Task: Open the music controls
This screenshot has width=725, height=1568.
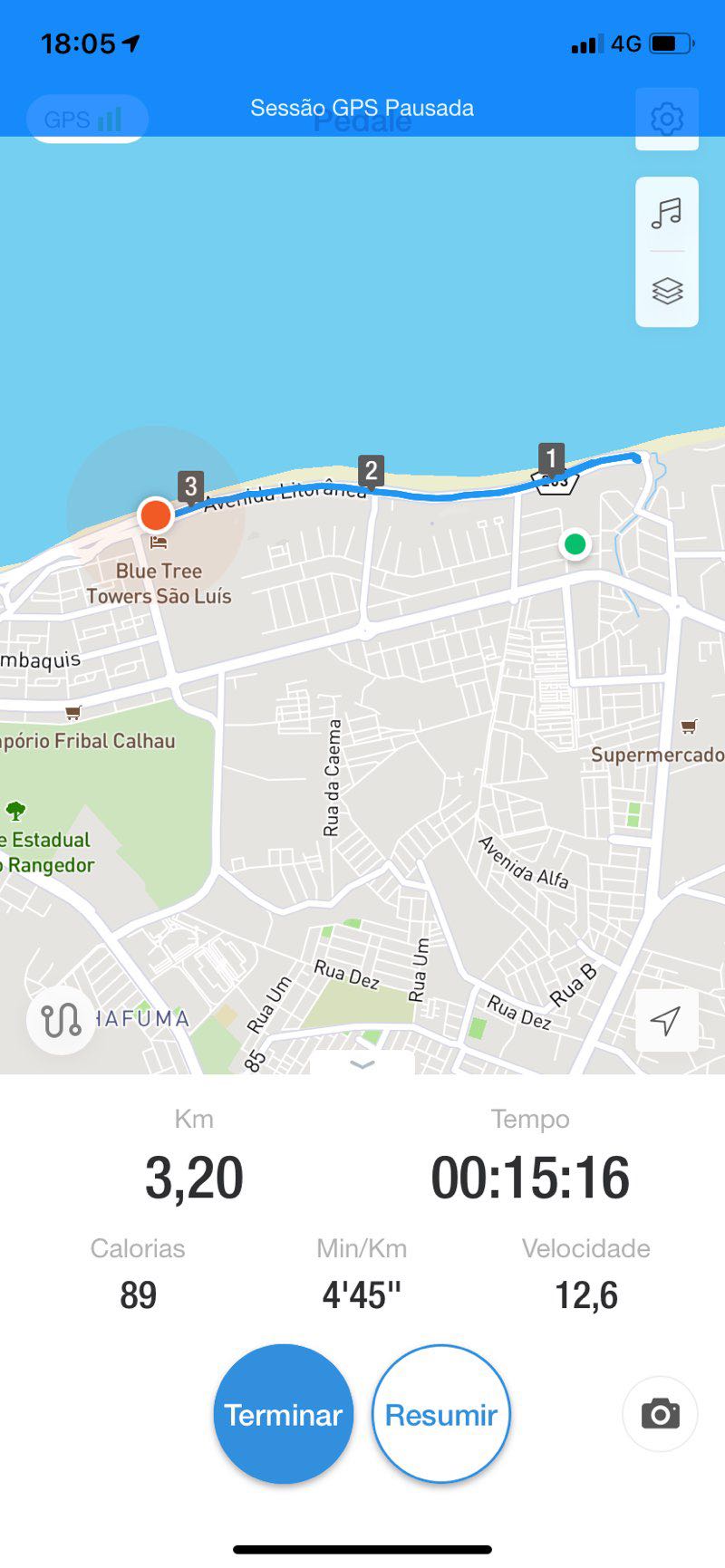Action: (667, 214)
